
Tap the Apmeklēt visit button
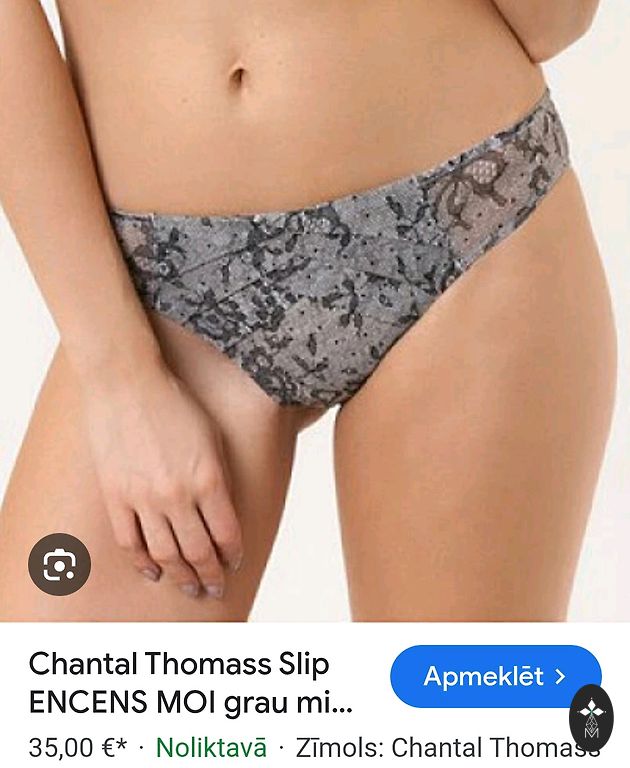(494, 677)
